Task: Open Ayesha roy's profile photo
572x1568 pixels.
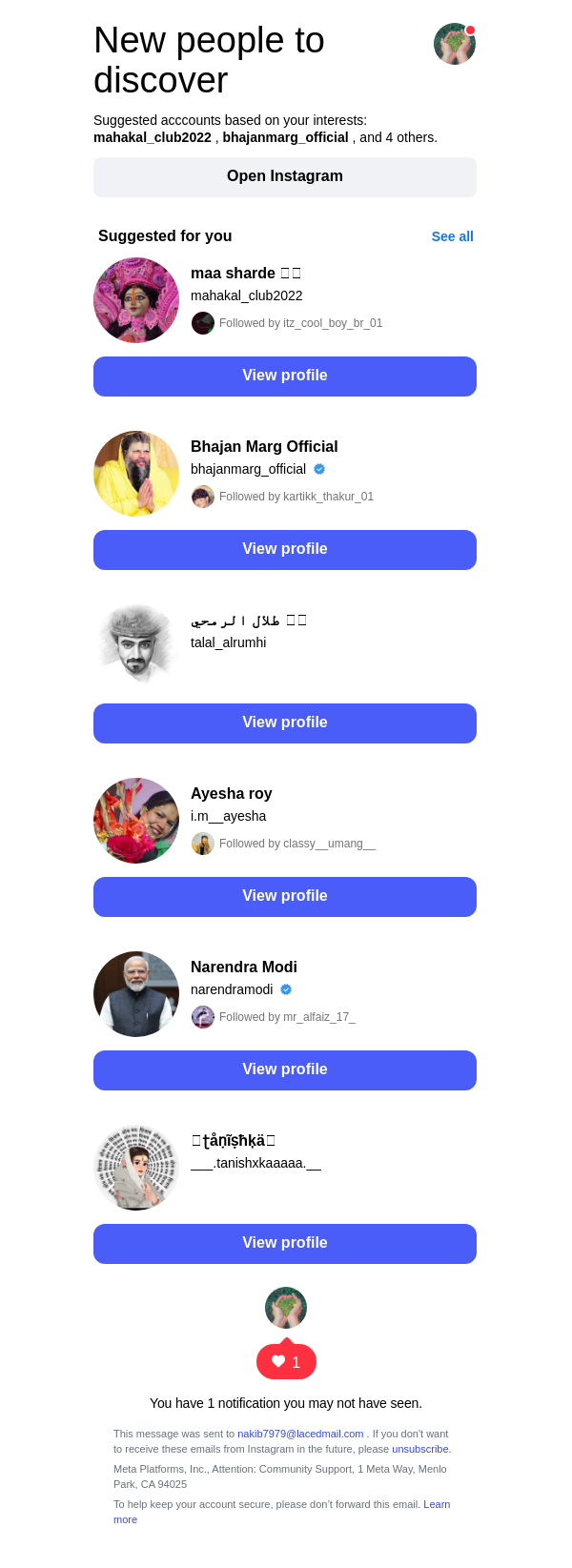Action: (x=136, y=821)
